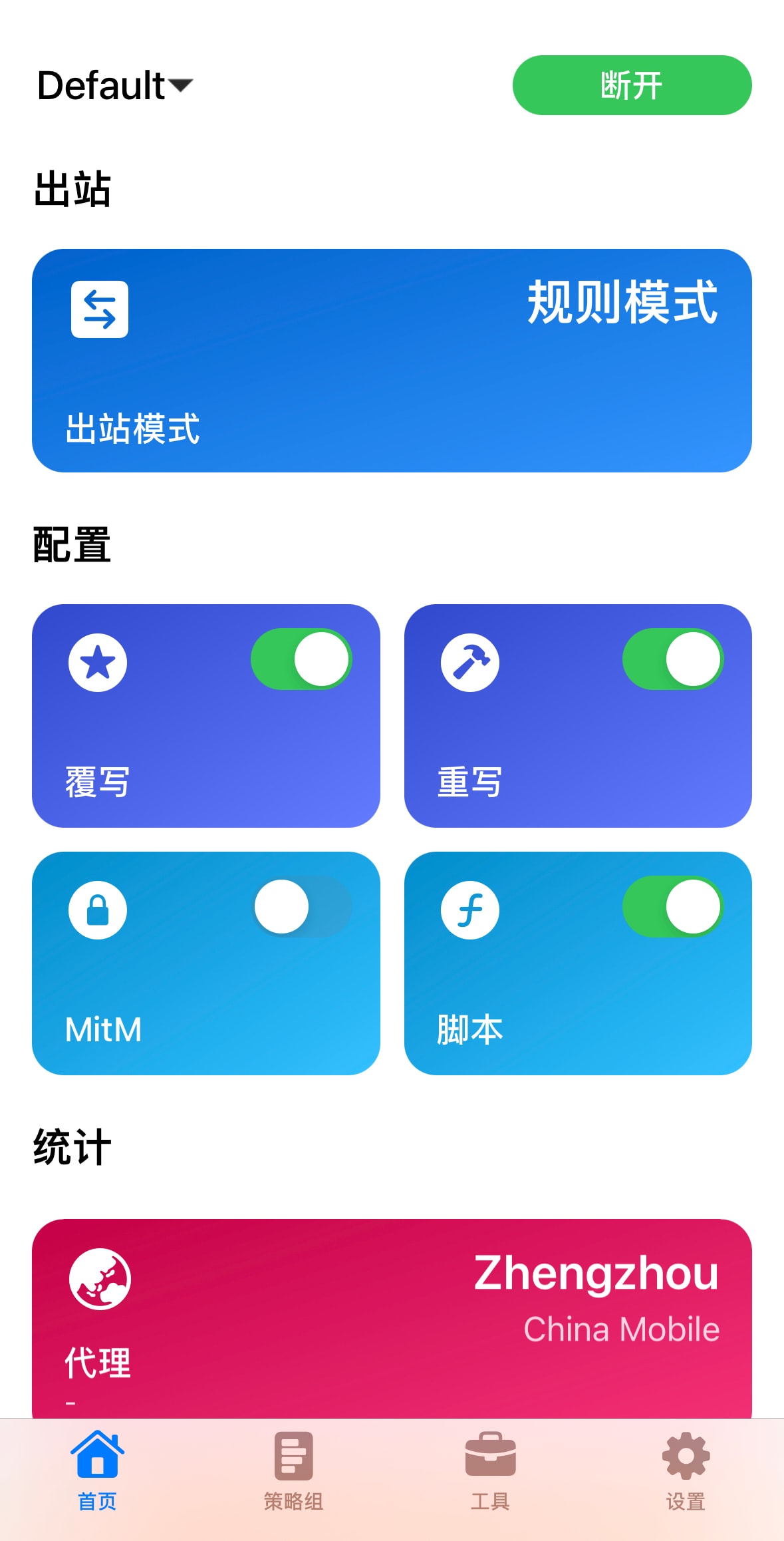Screen dimensions: 784x1541
Task: Open the 出站模式 outbound mode card
Action: tap(392, 361)
